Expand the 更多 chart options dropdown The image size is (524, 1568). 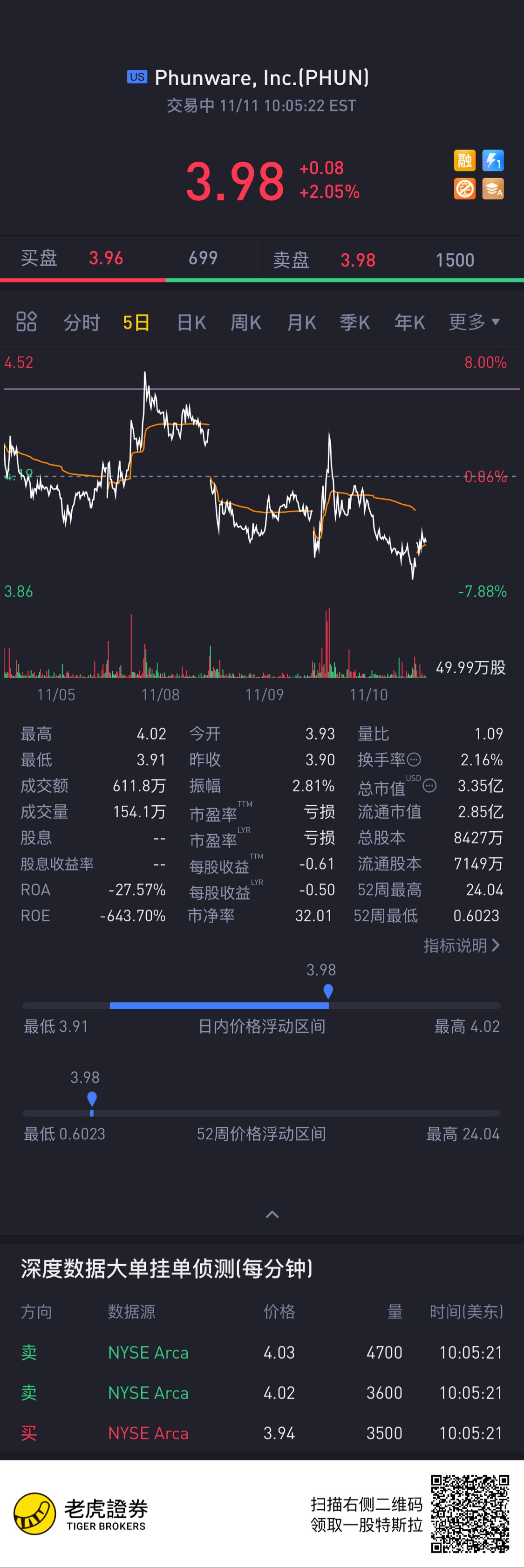[x=474, y=322]
